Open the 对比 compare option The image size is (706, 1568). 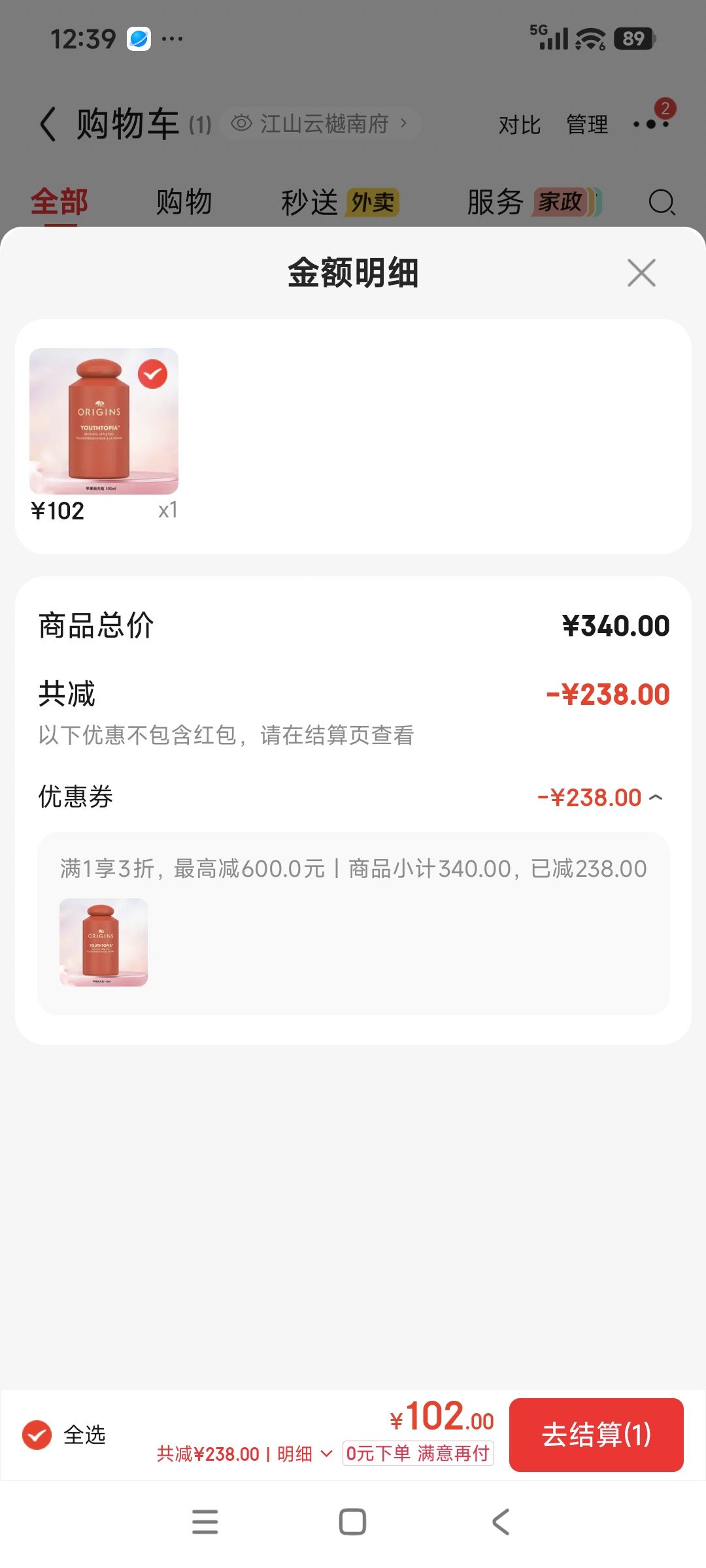[520, 124]
